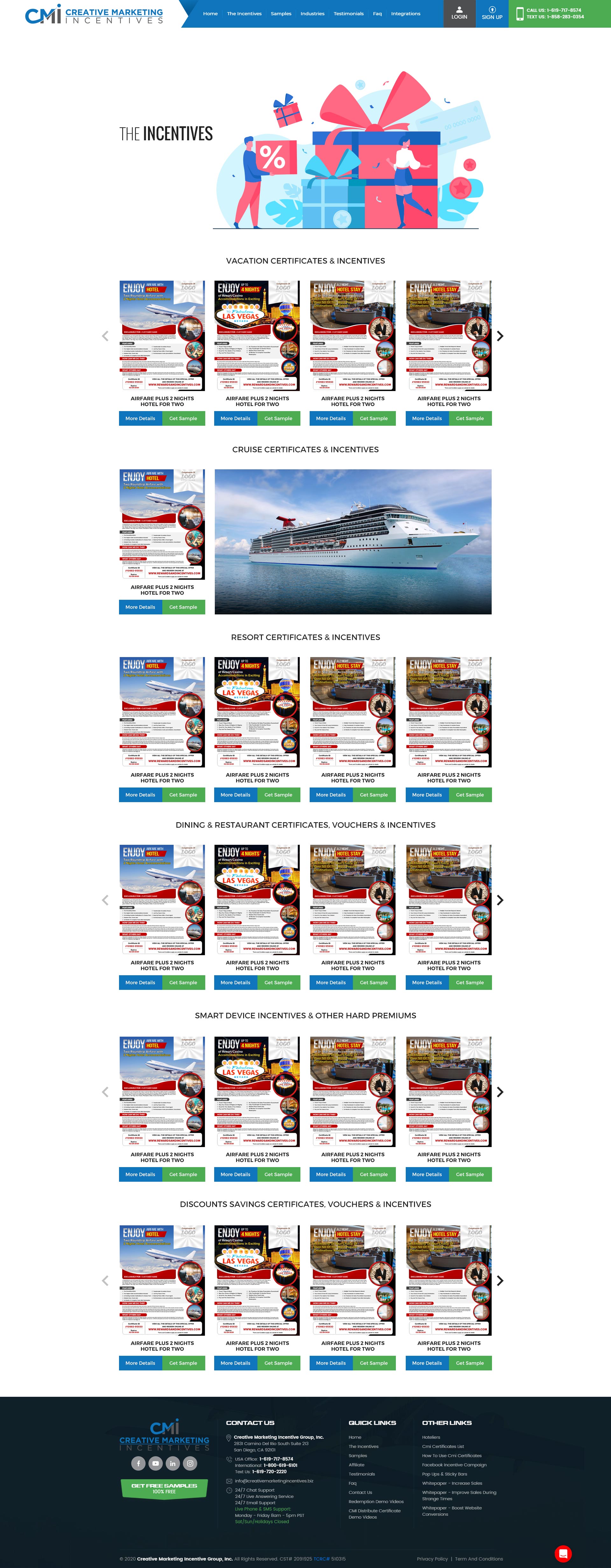Open the Home nav link
611x1568 pixels.
point(210,13)
